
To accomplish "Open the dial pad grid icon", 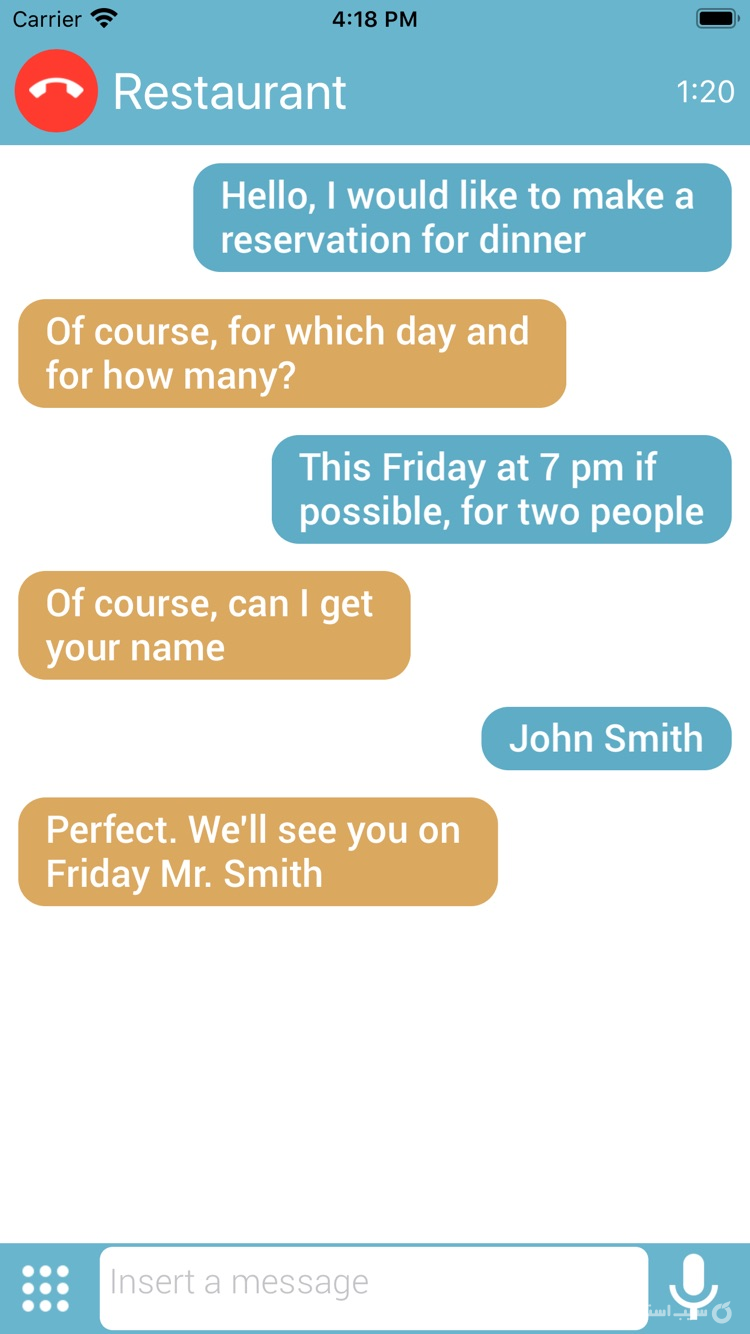I will (46, 1287).
